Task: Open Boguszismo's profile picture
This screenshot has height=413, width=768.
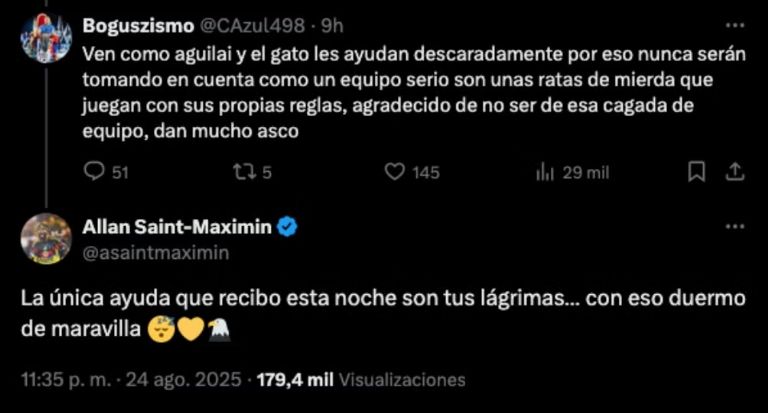Action: click(x=46, y=39)
